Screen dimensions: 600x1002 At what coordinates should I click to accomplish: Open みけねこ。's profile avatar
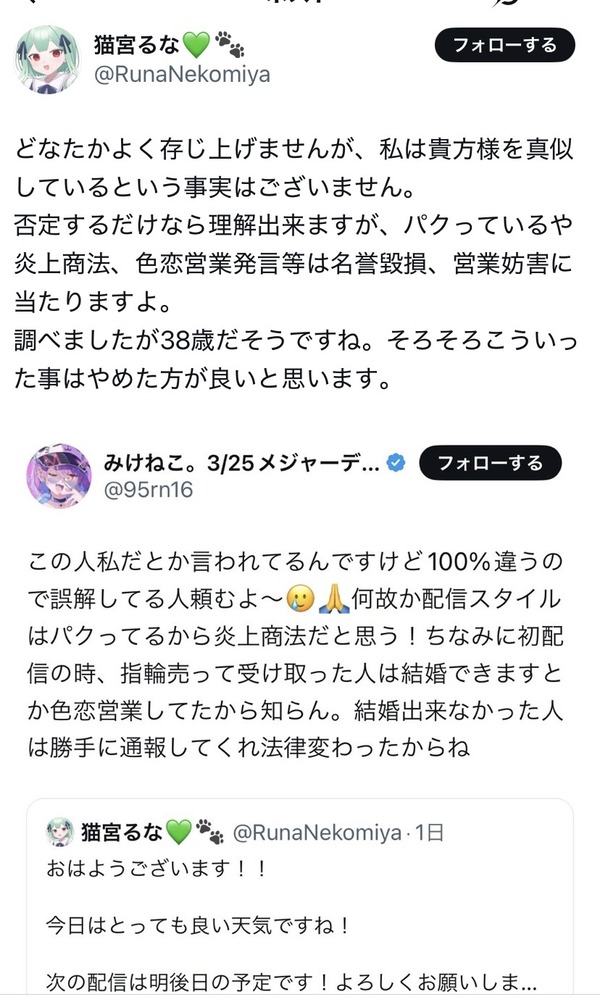59,476
